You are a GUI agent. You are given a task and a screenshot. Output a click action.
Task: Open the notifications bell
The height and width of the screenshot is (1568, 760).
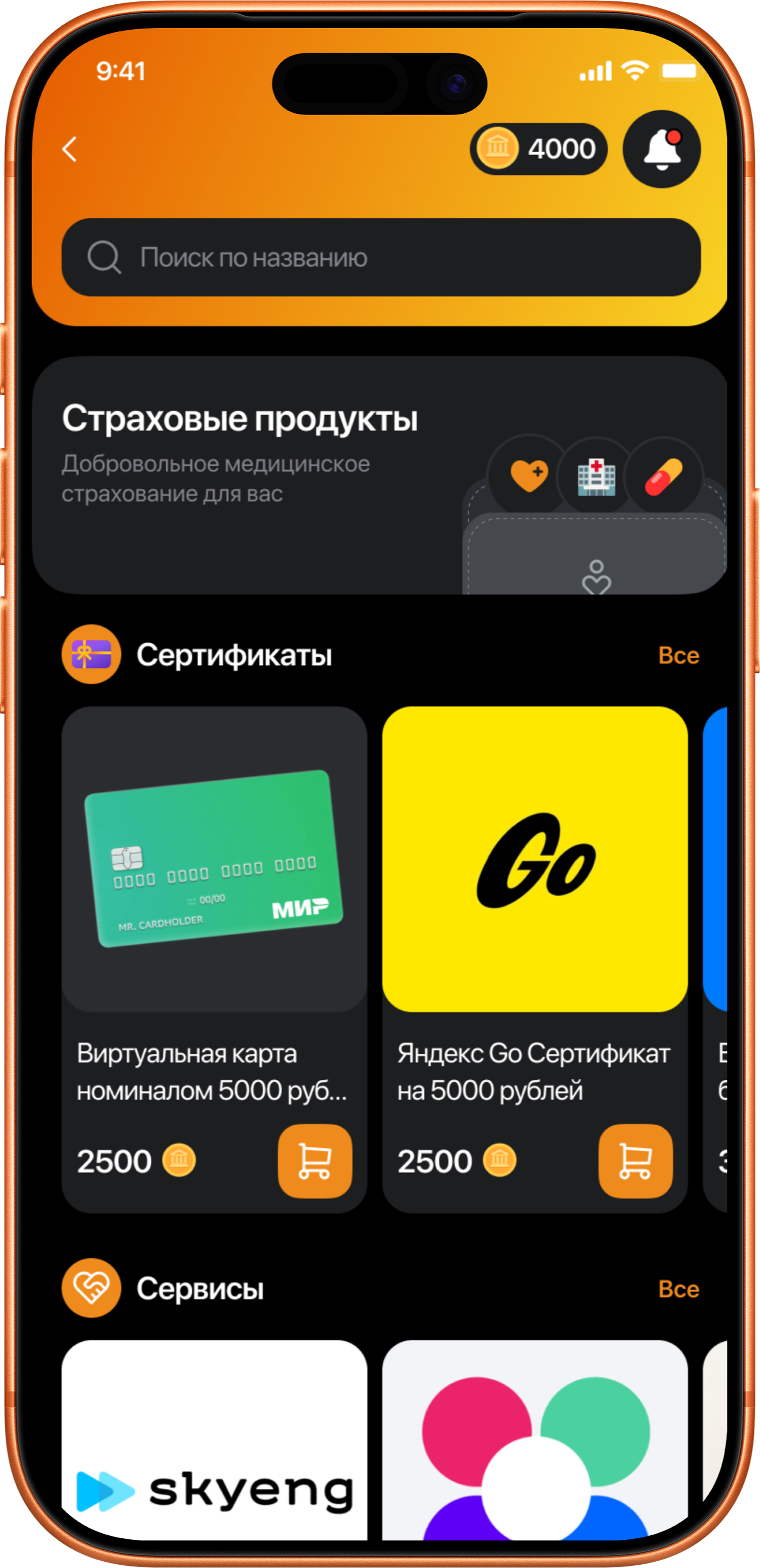tap(662, 149)
